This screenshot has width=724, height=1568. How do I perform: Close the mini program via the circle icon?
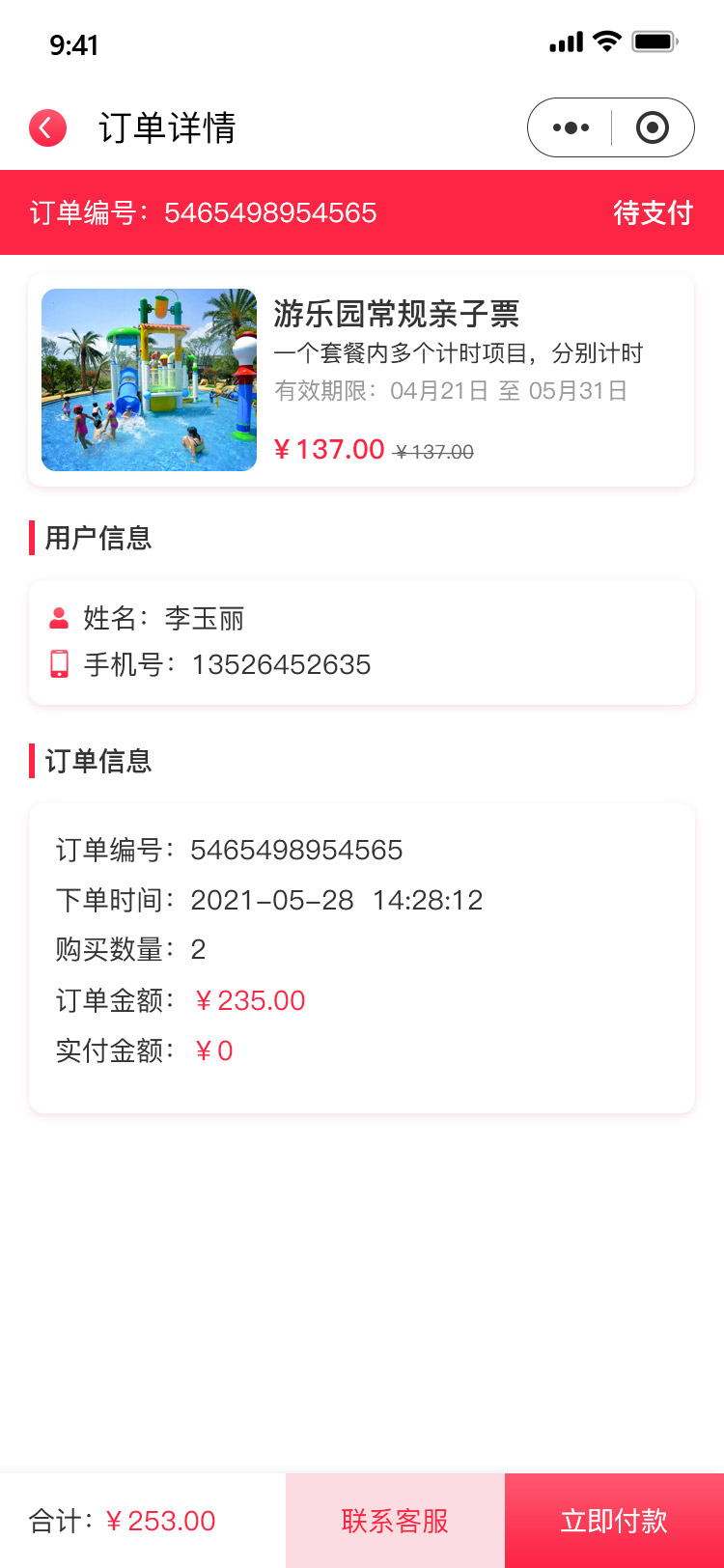(653, 127)
